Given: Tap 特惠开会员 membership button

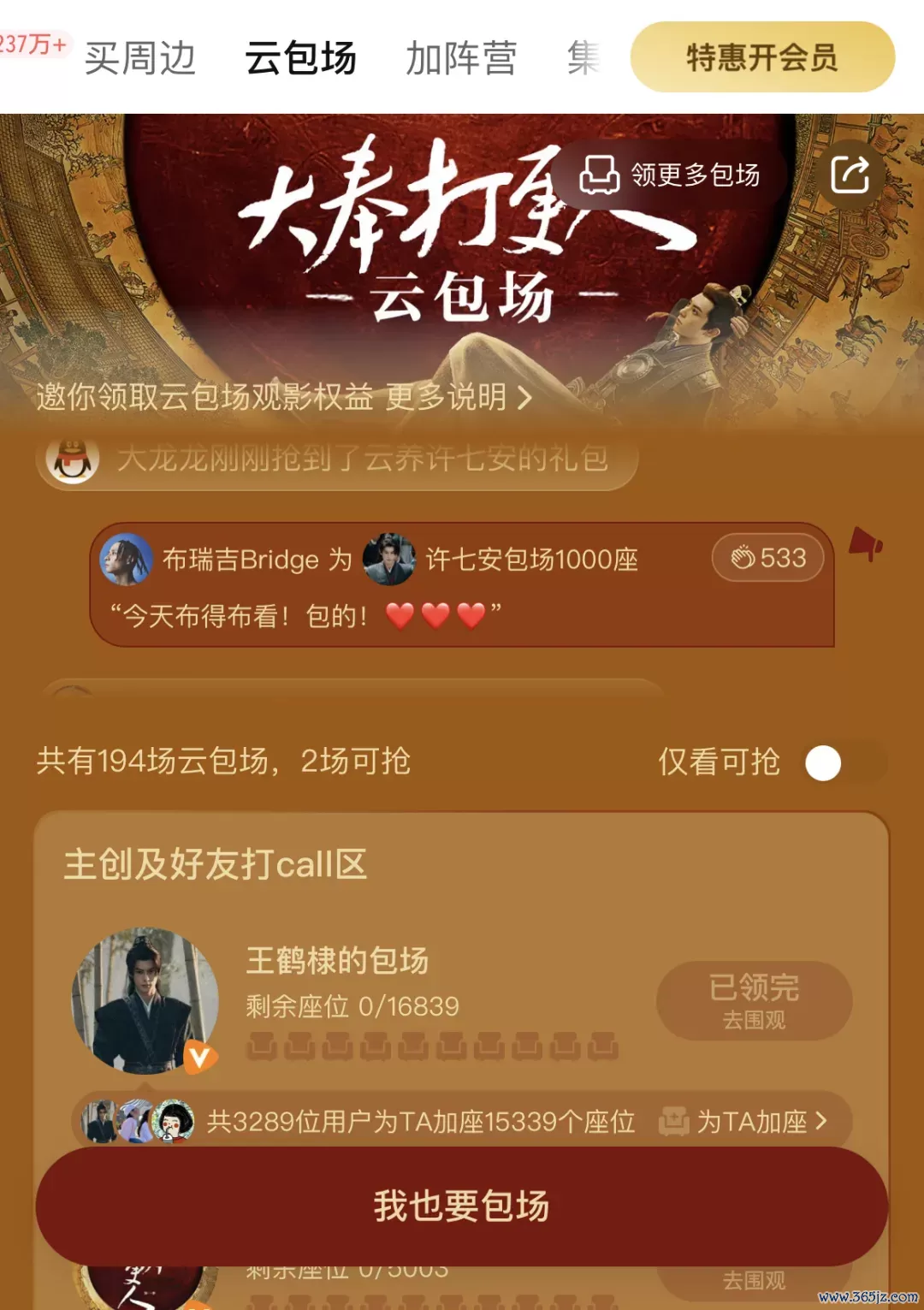Looking at the screenshot, I should click(761, 57).
